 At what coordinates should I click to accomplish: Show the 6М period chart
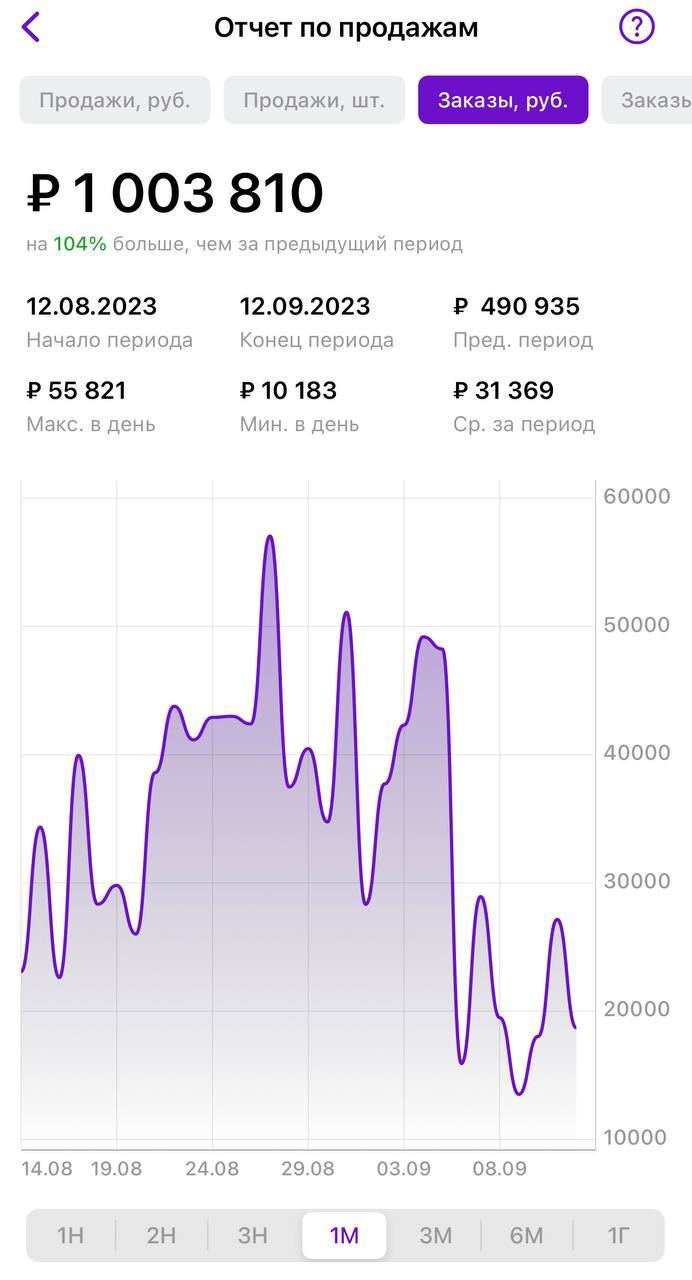pos(527,1235)
